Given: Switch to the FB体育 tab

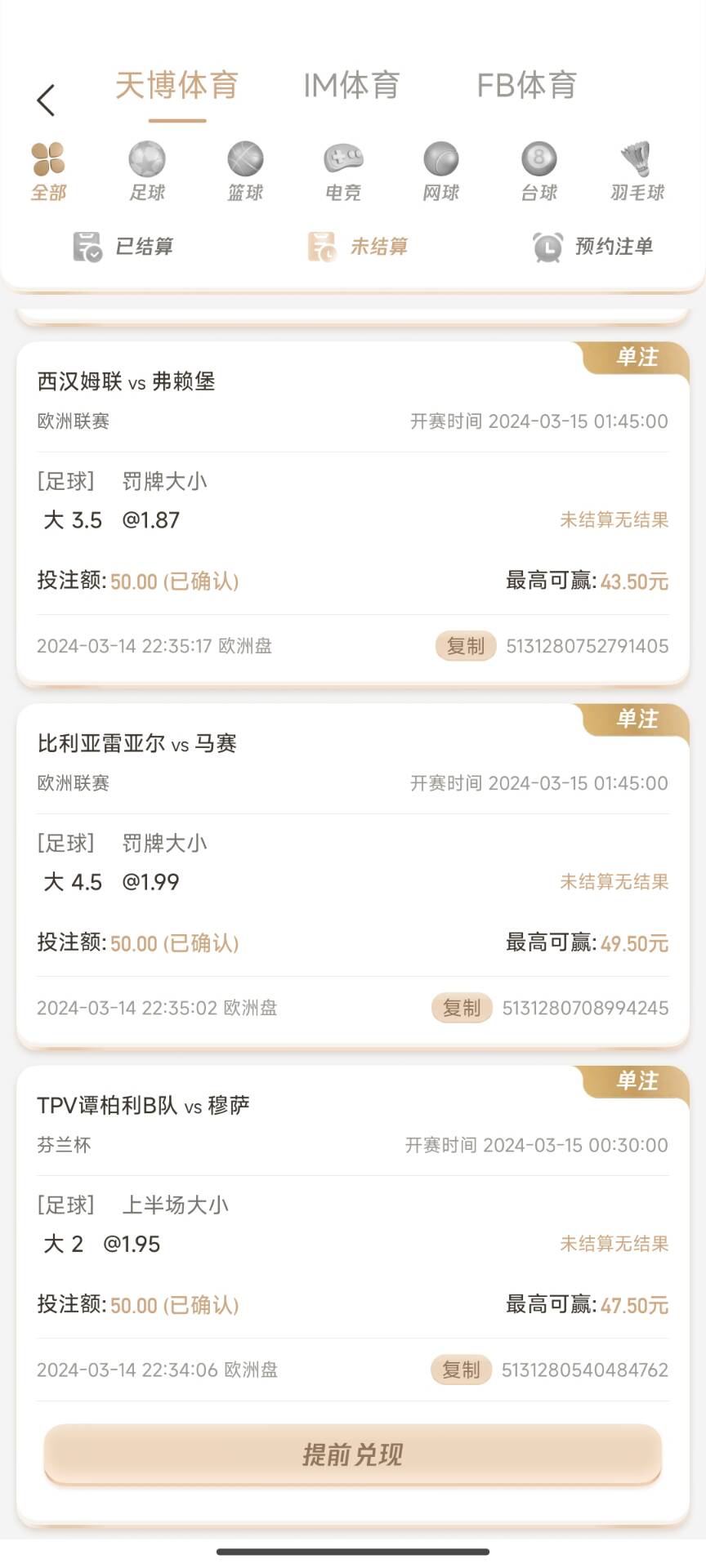Looking at the screenshot, I should point(527,85).
